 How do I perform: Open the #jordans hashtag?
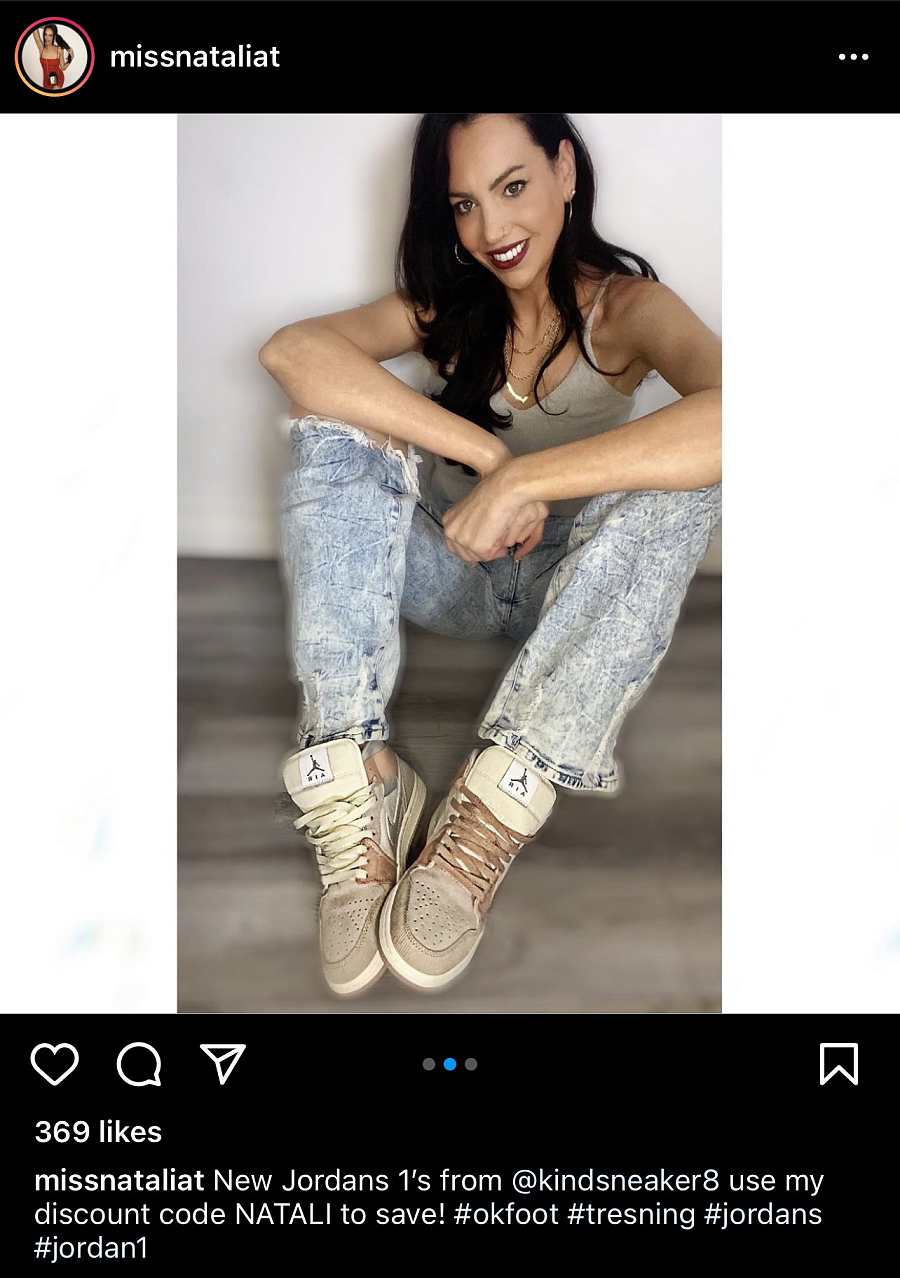pos(764,1215)
